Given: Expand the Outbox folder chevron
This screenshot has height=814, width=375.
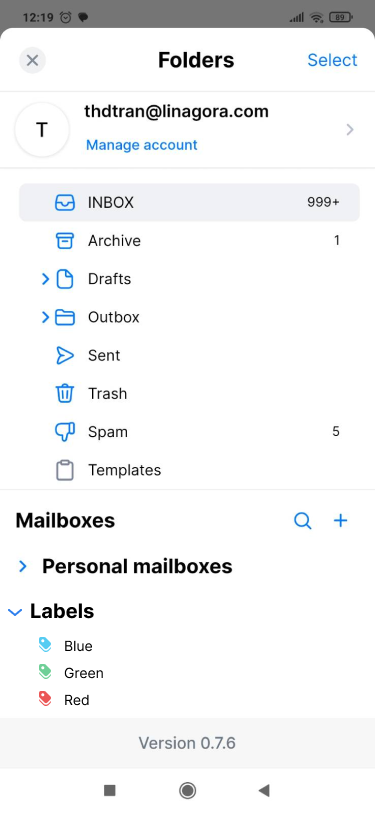Looking at the screenshot, I should tap(45, 317).
